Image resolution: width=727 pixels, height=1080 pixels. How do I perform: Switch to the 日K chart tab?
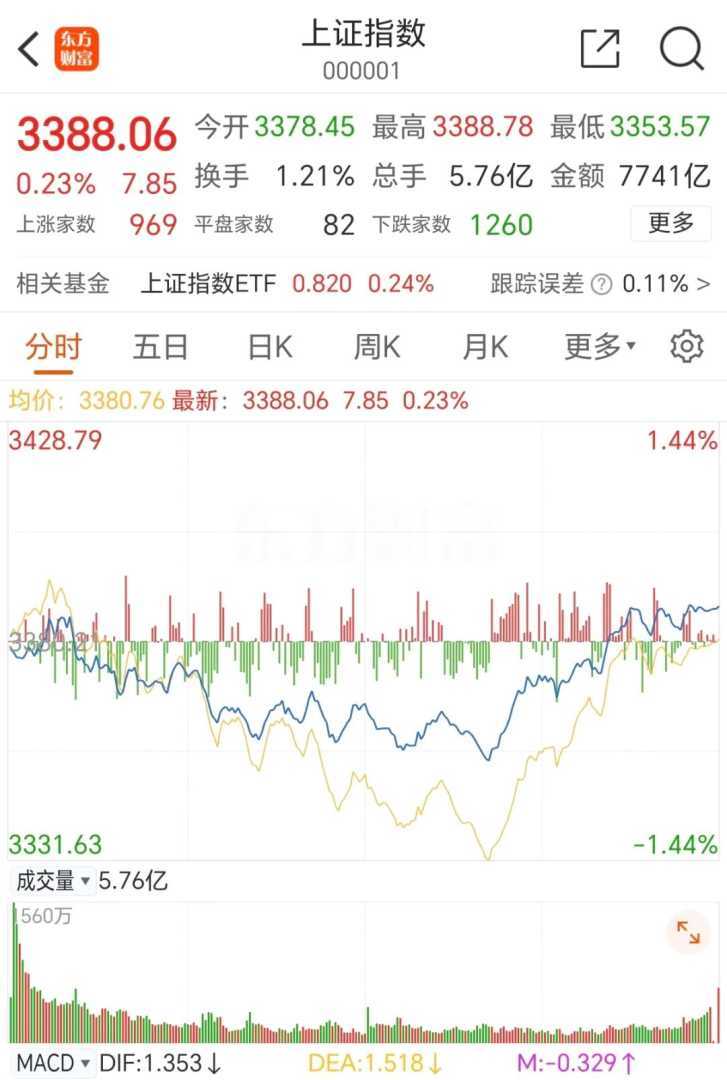(270, 347)
